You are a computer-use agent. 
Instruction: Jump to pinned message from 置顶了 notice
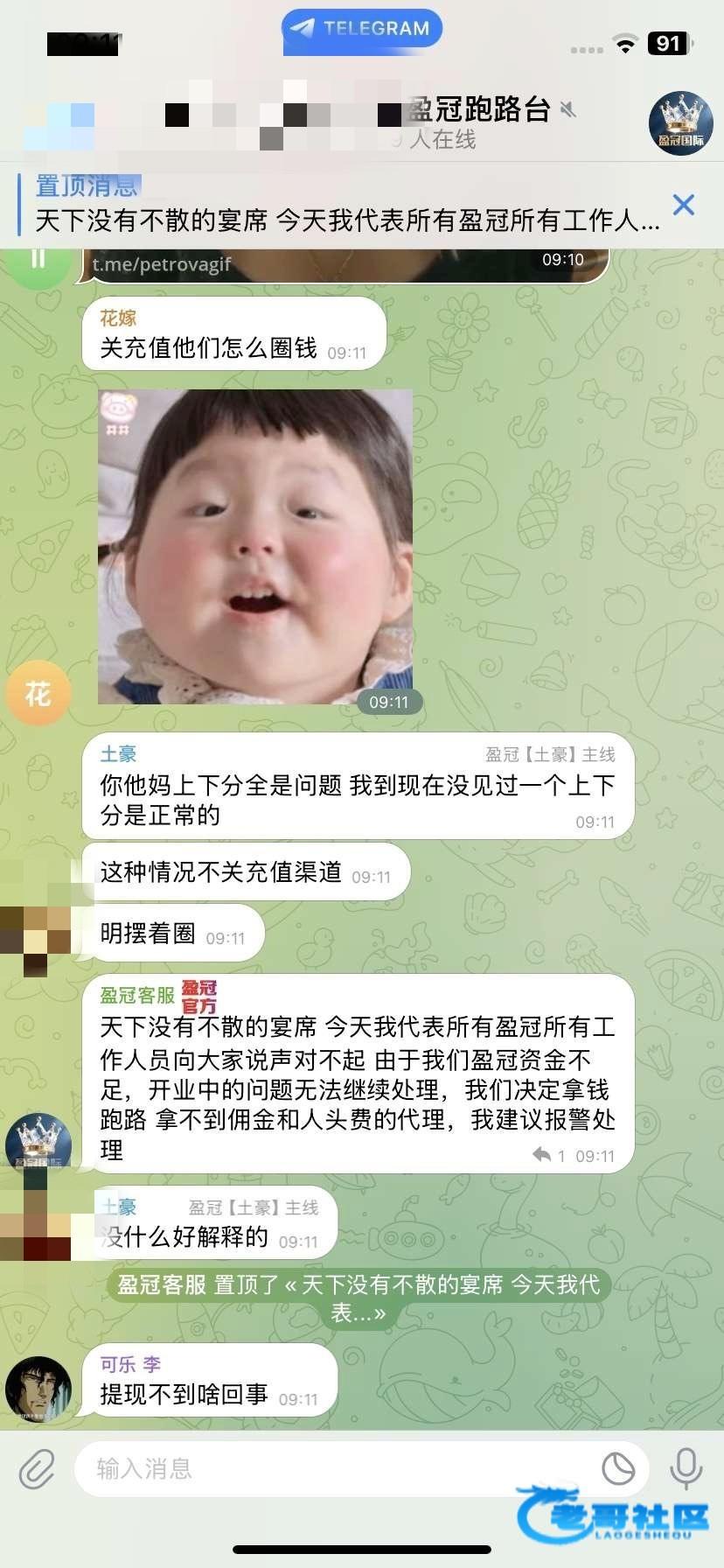pos(359,1298)
